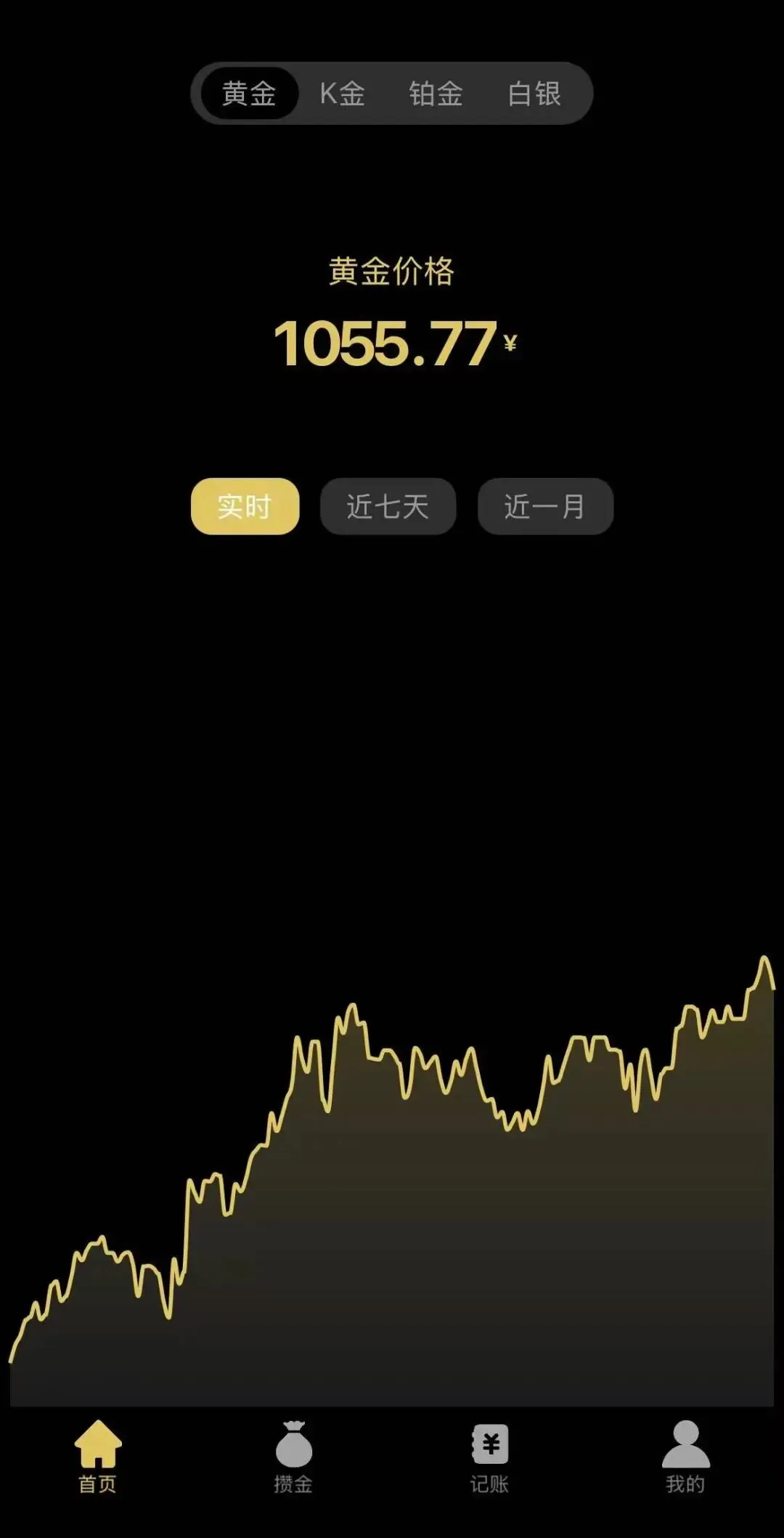View the 近一月 price trend
The height and width of the screenshot is (1538, 784).
545,506
